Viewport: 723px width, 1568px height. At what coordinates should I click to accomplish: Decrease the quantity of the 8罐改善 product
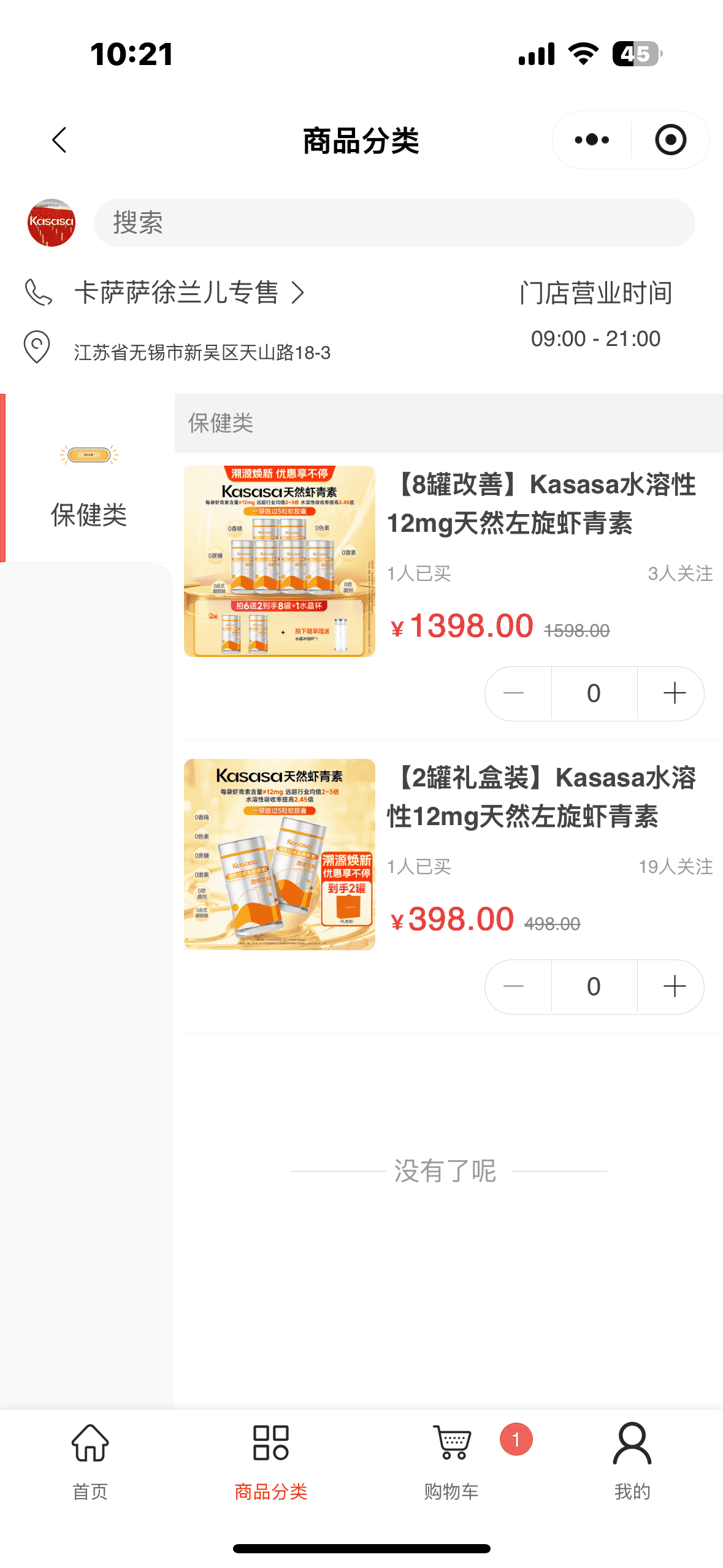point(514,694)
